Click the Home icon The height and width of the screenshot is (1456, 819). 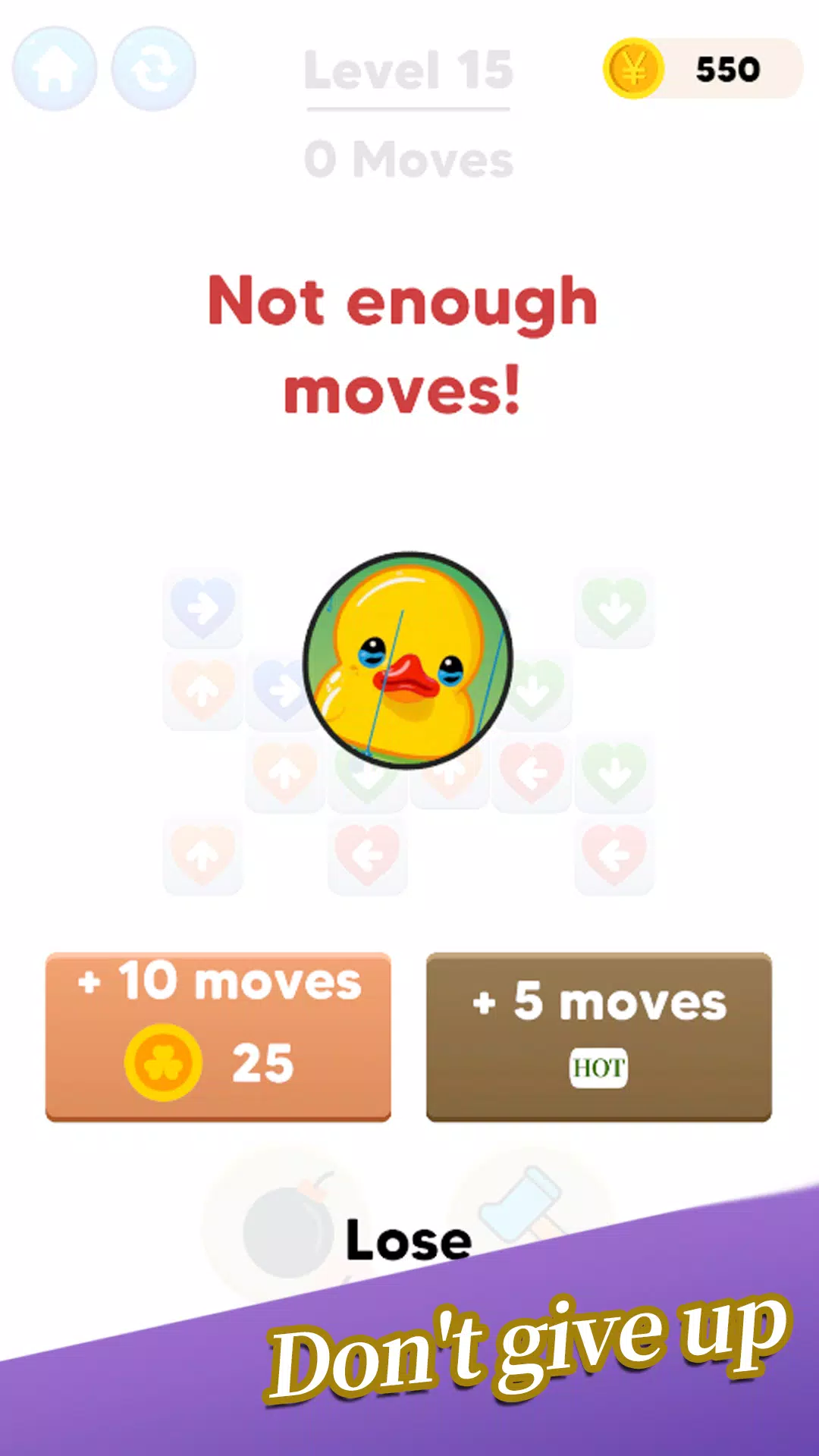click(x=54, y=69)
